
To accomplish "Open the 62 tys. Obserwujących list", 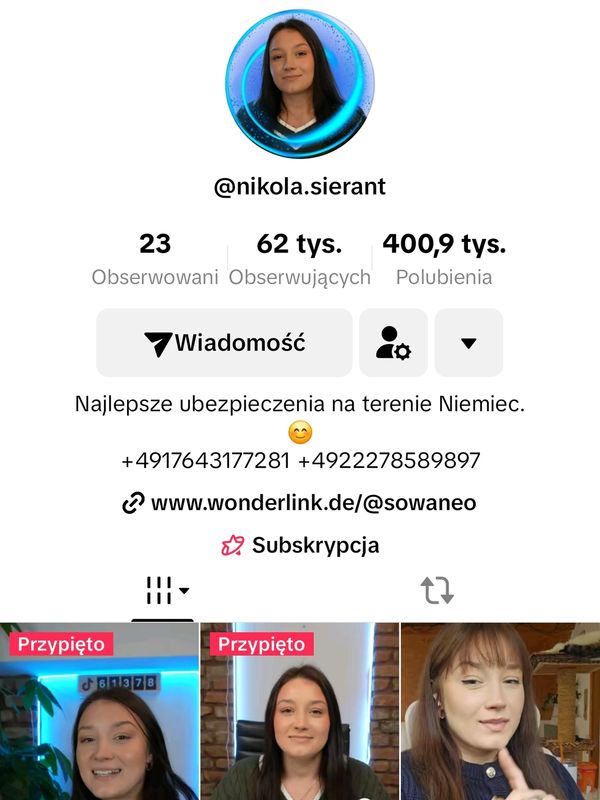I will [300, 258].
